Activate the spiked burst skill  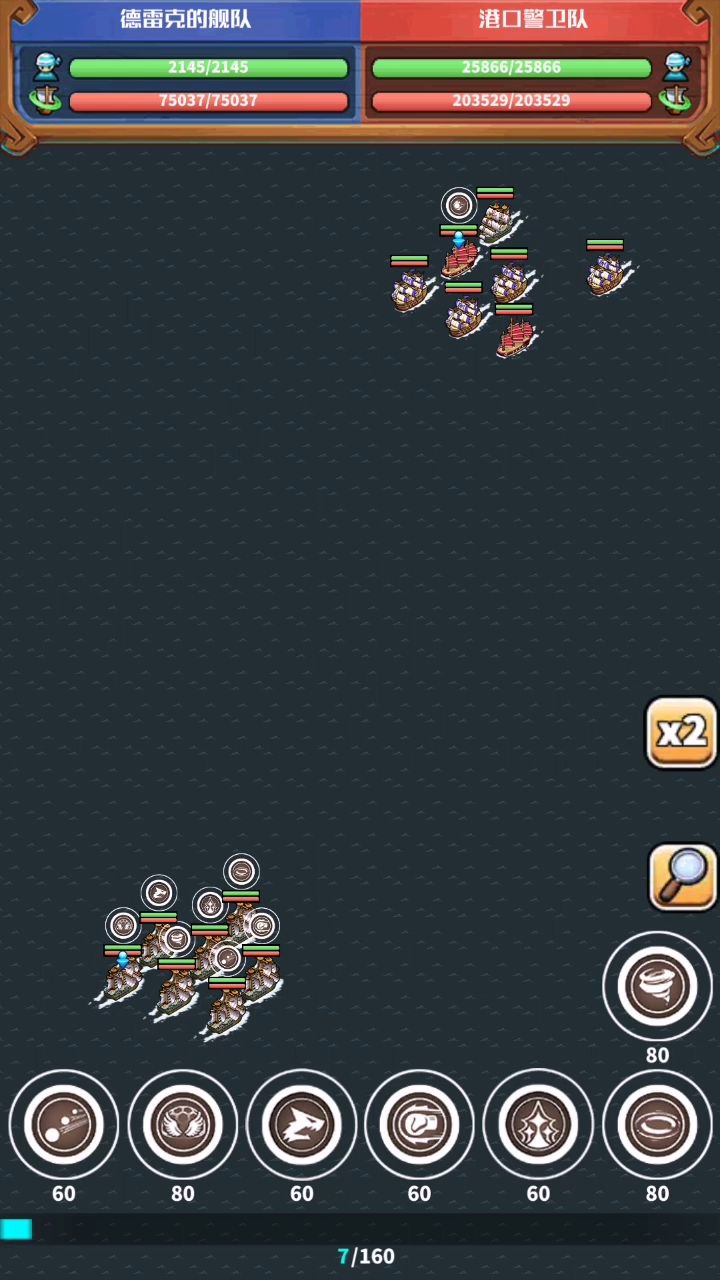pos(538,1125)
